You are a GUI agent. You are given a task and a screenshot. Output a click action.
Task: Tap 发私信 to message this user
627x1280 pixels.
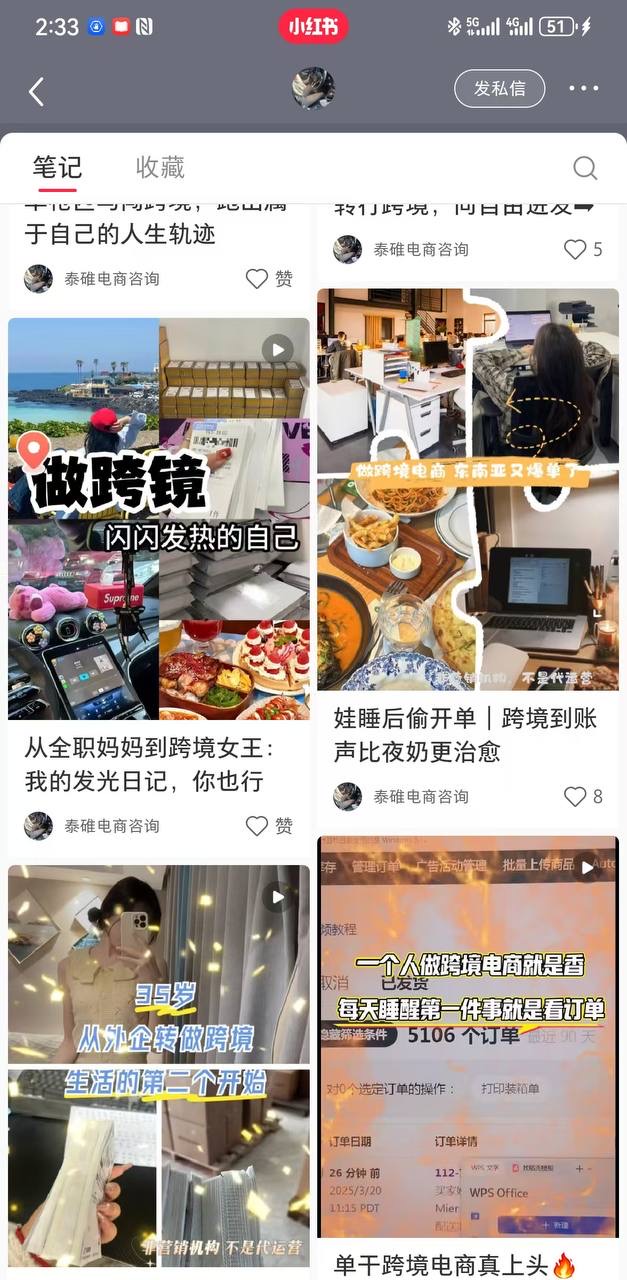(499, 88)
